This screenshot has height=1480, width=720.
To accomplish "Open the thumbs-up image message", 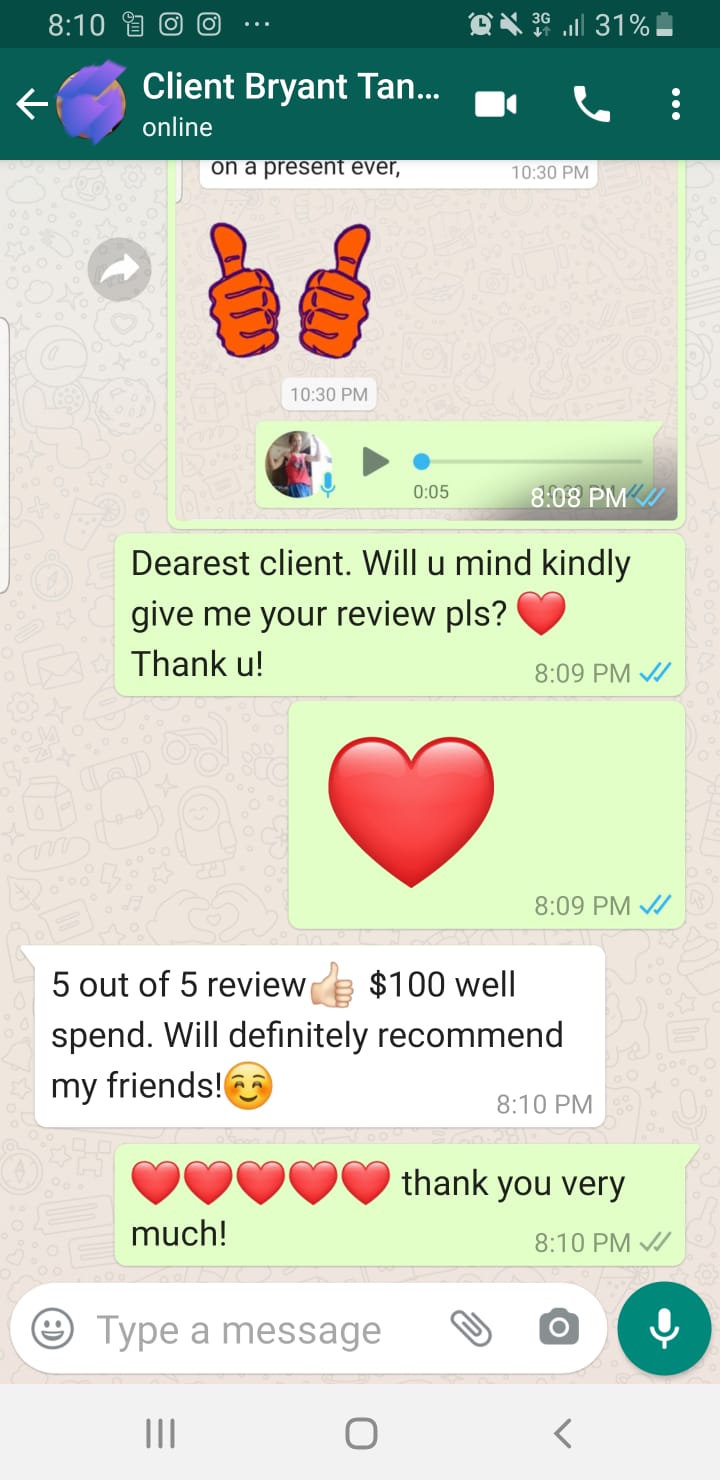I will pos(290,290).
